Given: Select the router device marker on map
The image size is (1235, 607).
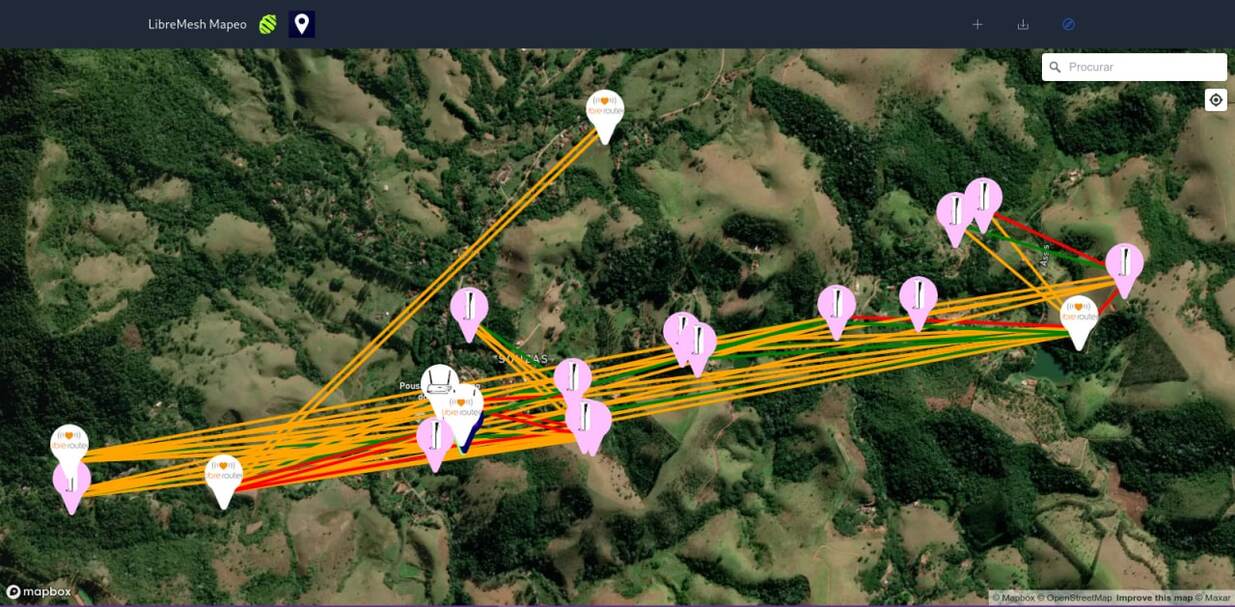Looking at the screenshot, I should [439, 379].
